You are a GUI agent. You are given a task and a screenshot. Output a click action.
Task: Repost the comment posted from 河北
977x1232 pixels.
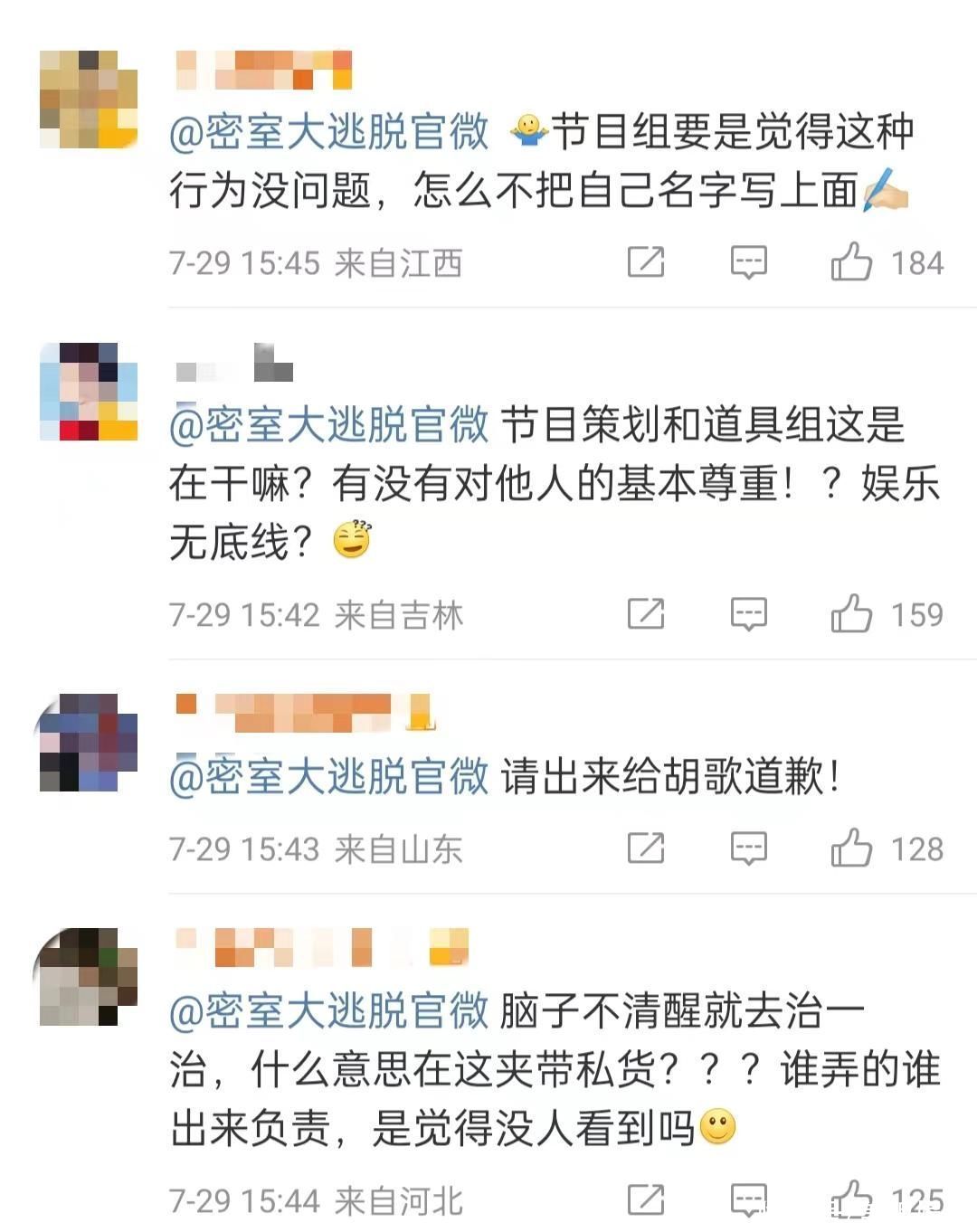[646, 1199]
